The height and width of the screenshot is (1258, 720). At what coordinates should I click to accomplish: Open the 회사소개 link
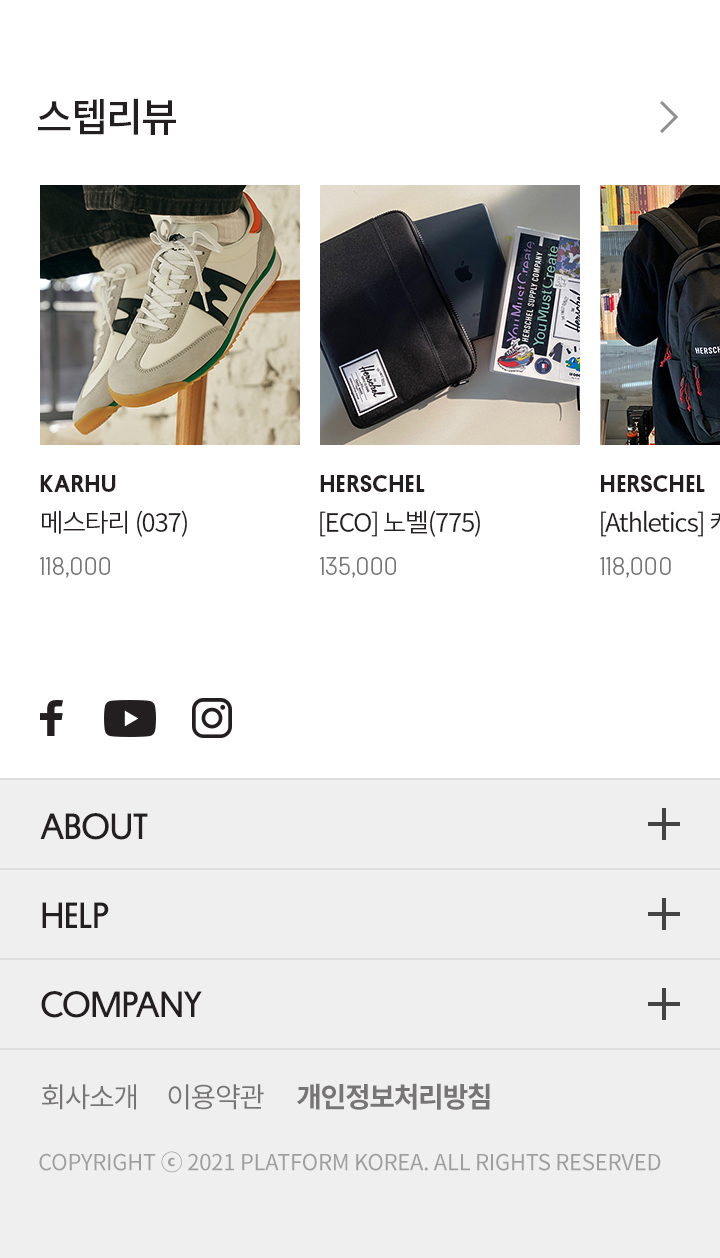tap(89, 1096)
